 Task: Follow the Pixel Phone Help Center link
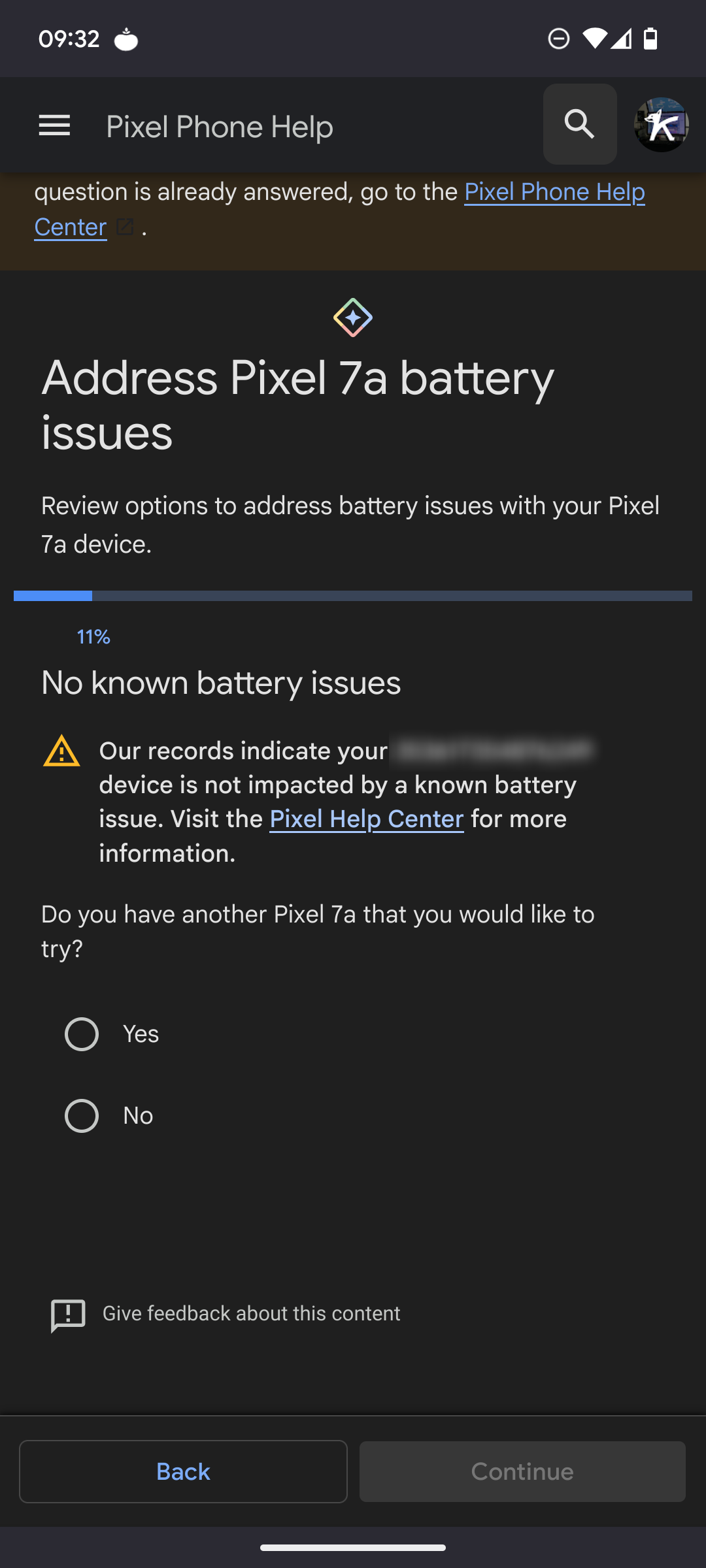554,192
